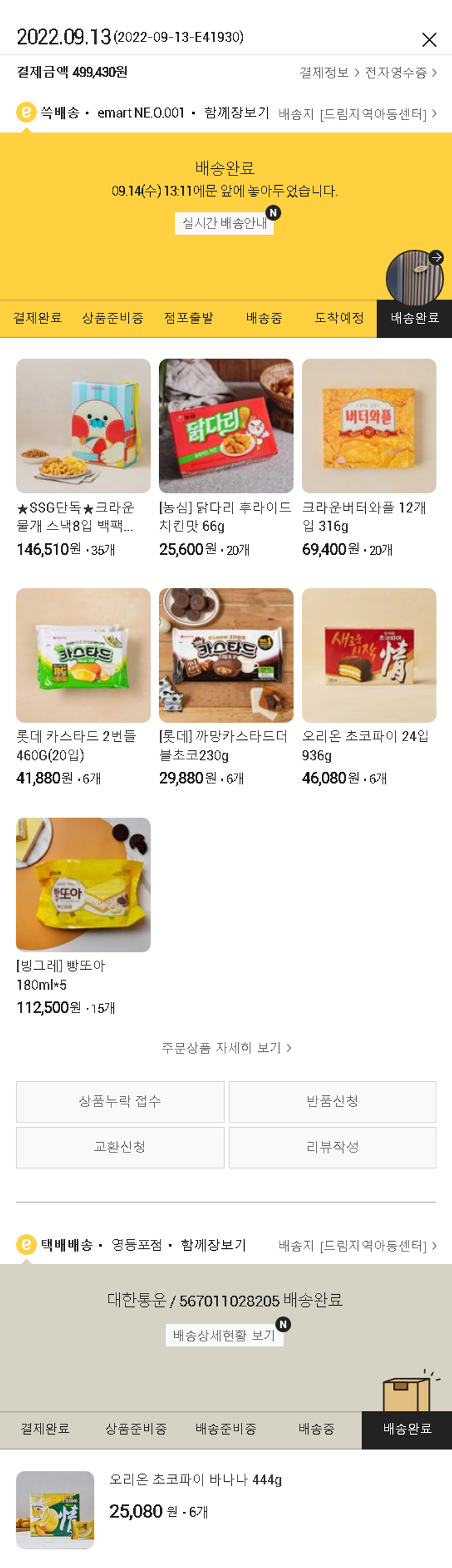The image size is (452, 1568).
Task: Open the 크라운버터와플 12개입 product
Action: pos(369,426)
